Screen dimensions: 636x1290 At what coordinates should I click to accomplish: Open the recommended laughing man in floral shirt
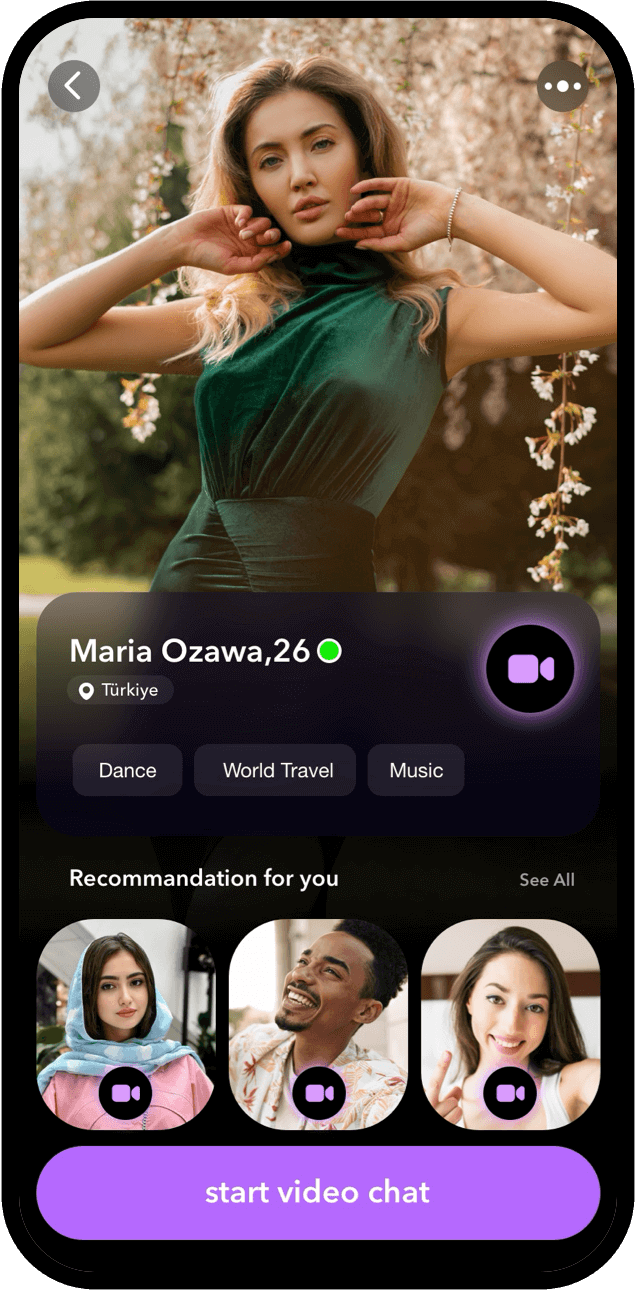(x=318, y=1010)
